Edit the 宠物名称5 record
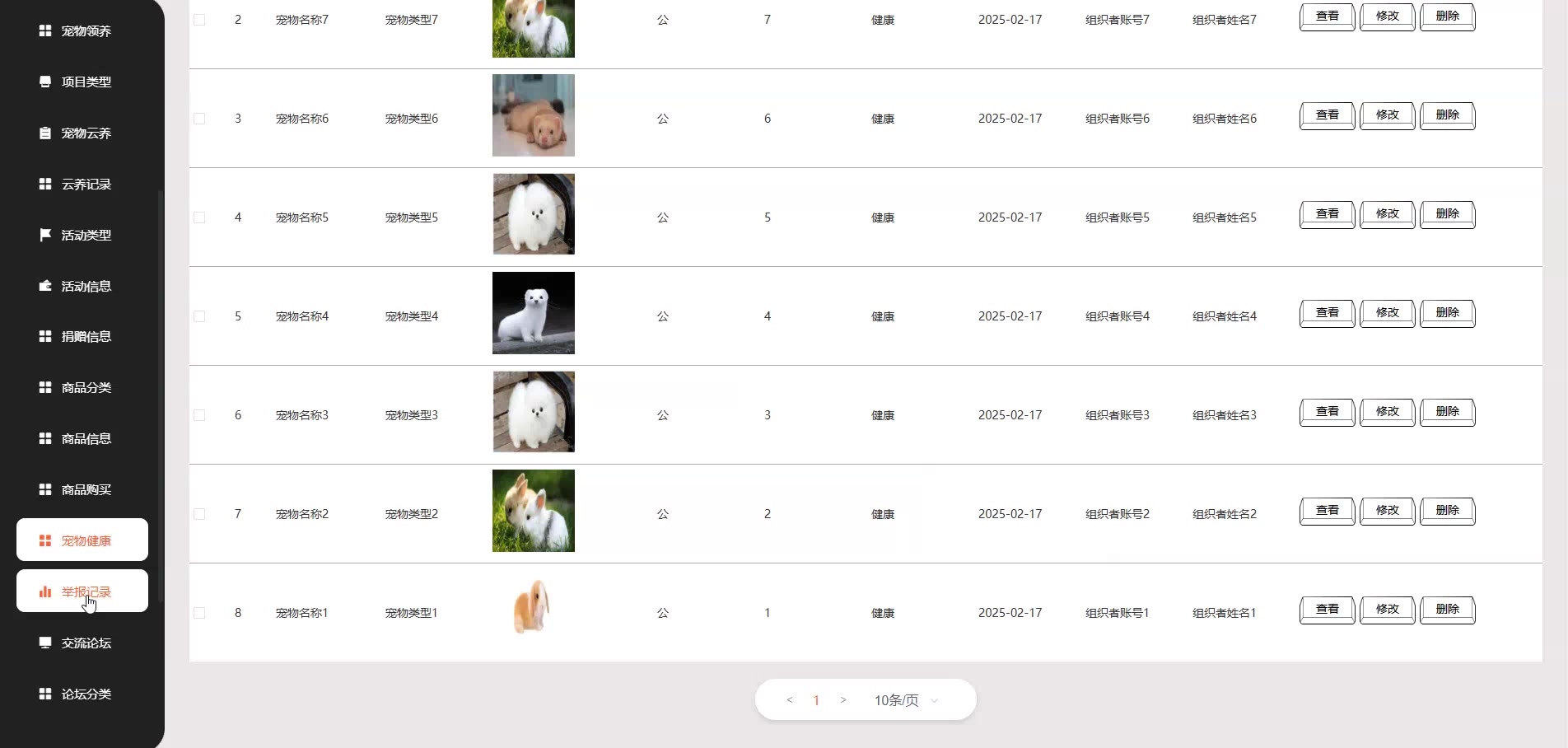1568x748 pixels. coord(1387,214)
